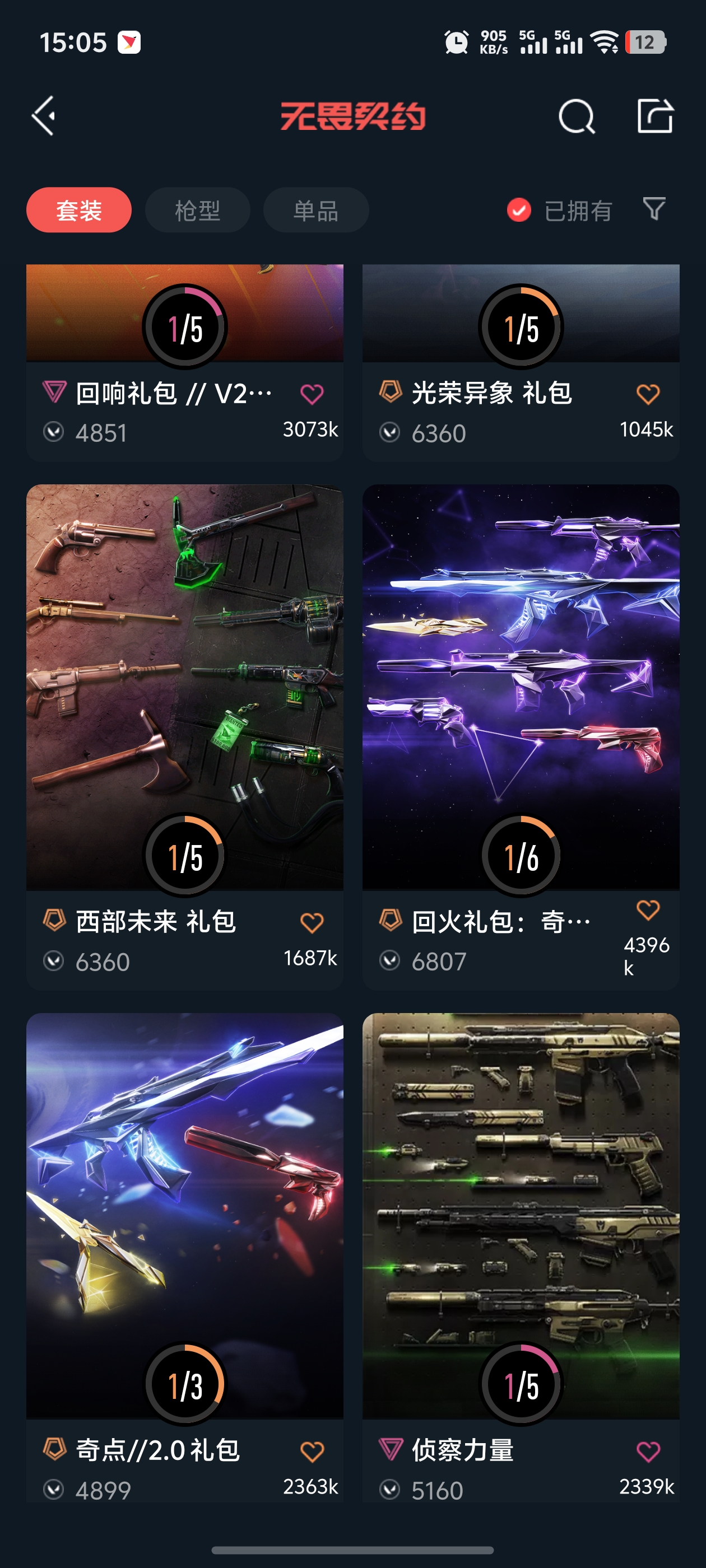Screen dimensions: 706x1568
Task: Switch to the 枪型 tab
Action: (197, 210)
